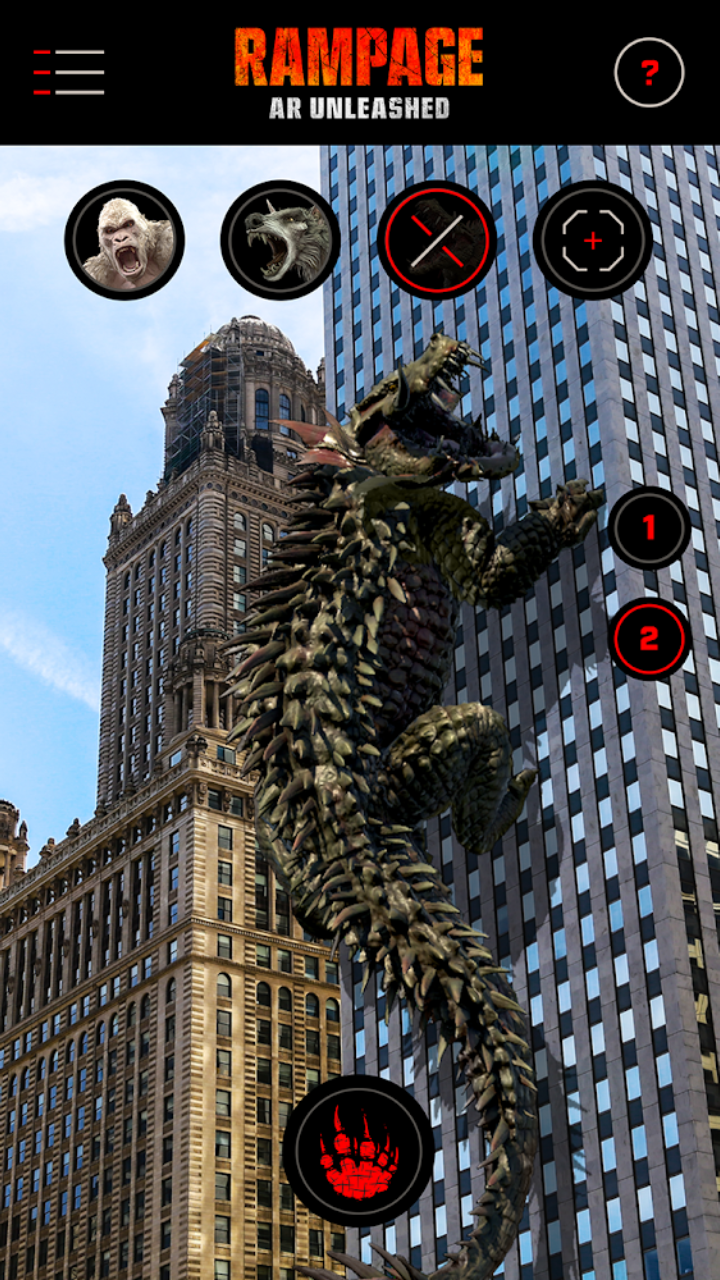Open the question mark help button

click(649, 72)
